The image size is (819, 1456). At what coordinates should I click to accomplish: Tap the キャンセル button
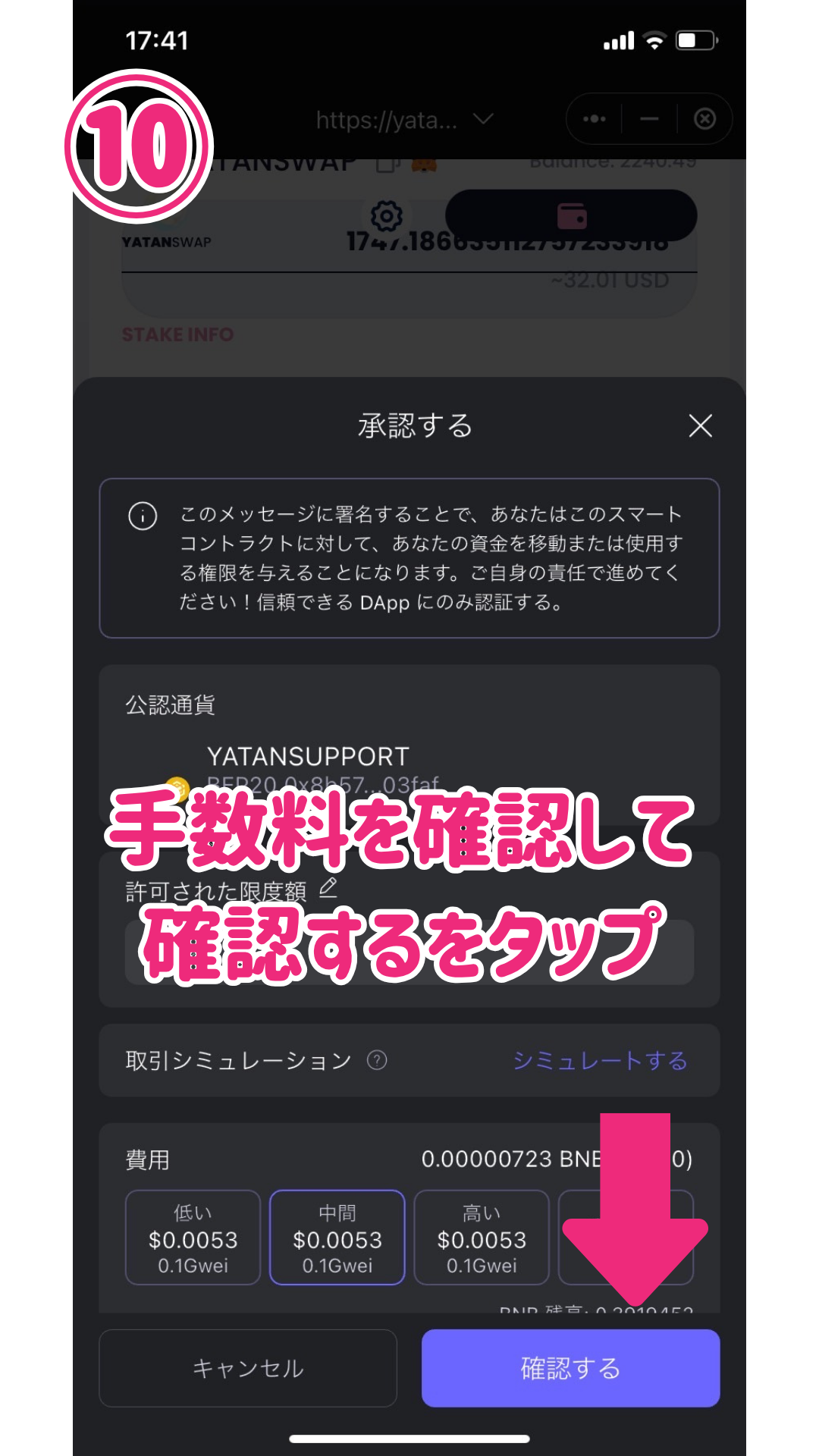[248, 1368]
